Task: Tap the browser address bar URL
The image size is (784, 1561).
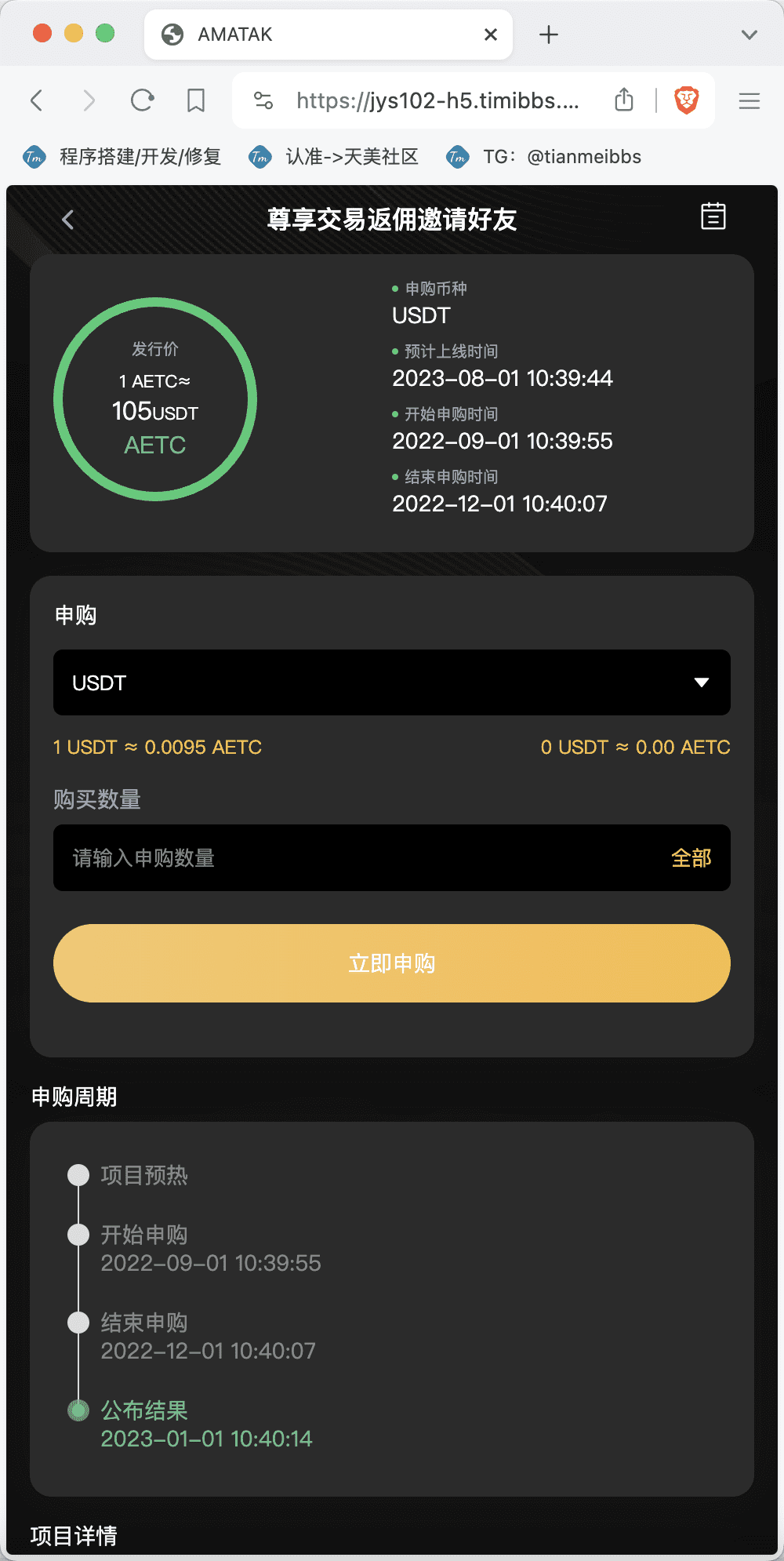Action: [x=437, y=100]
